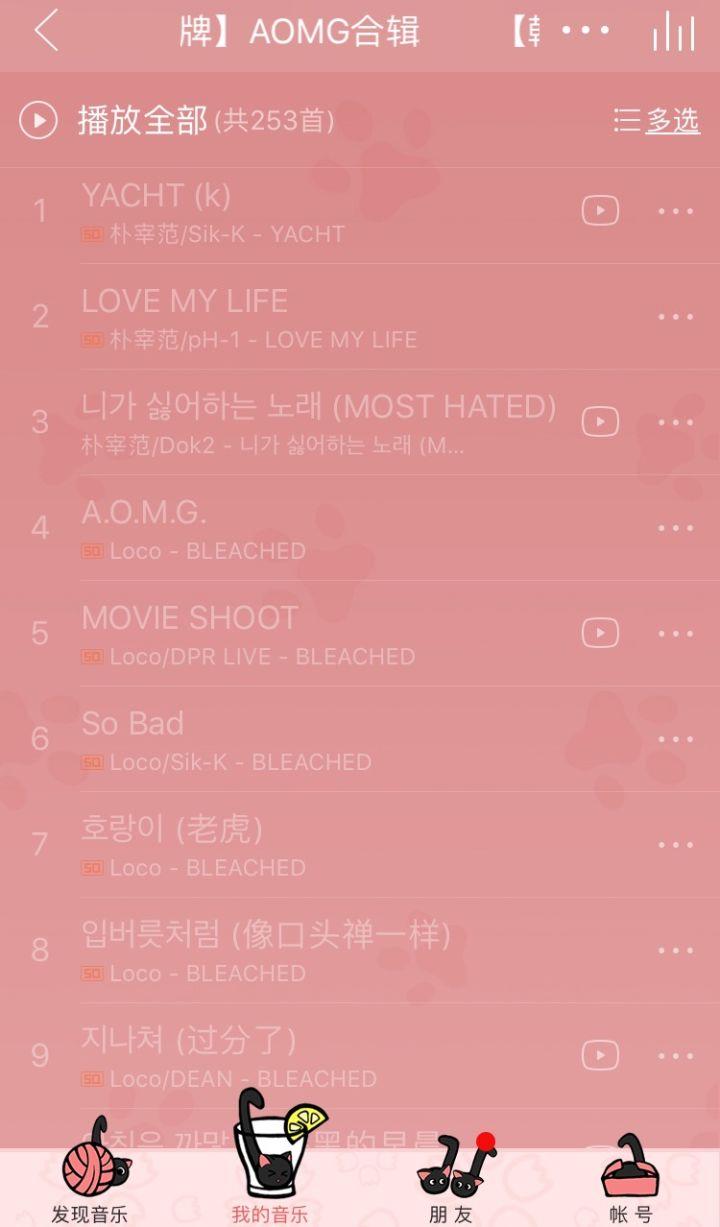This screenshot has width=720, height=1227.
Task: Open the playlist overflow menu at top
Action: pos(585,32)
